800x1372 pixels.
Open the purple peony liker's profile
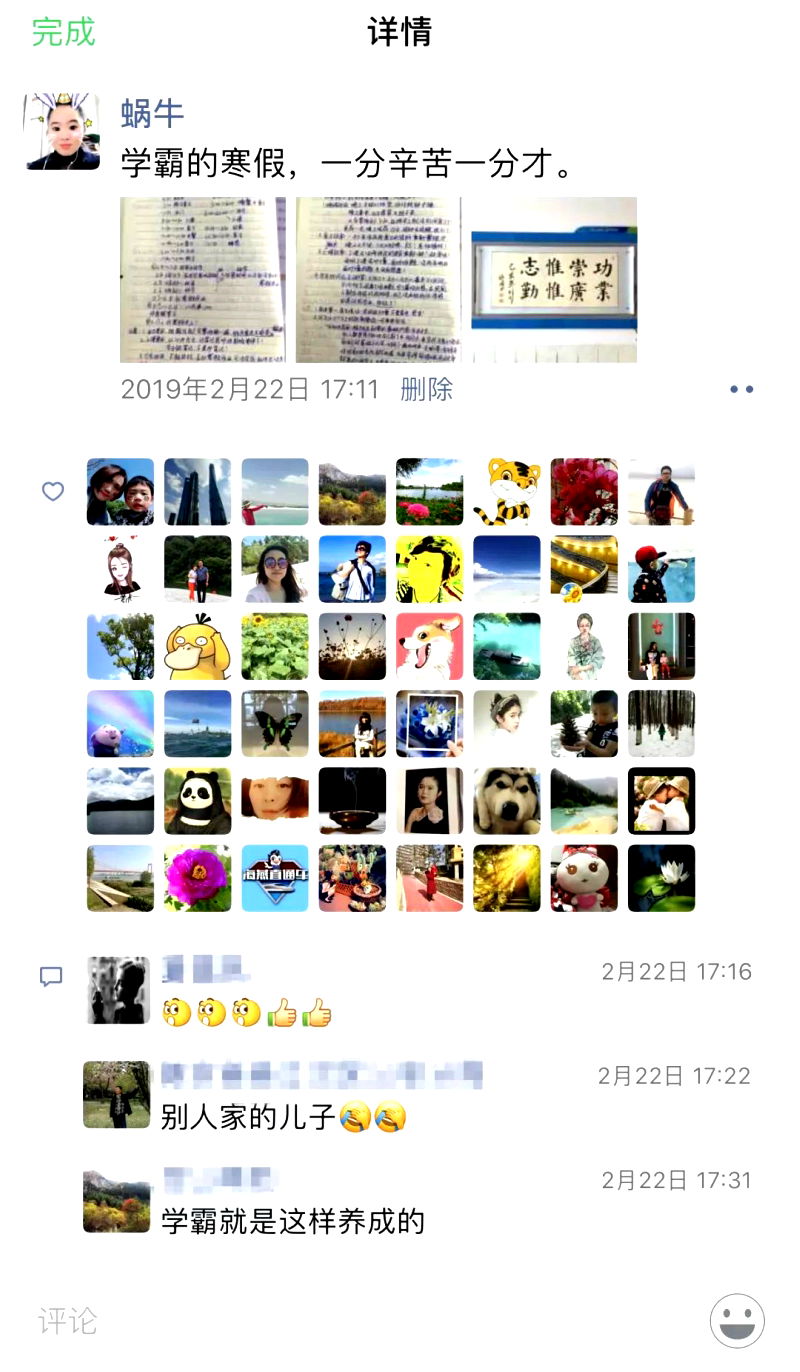click(198, 878)
